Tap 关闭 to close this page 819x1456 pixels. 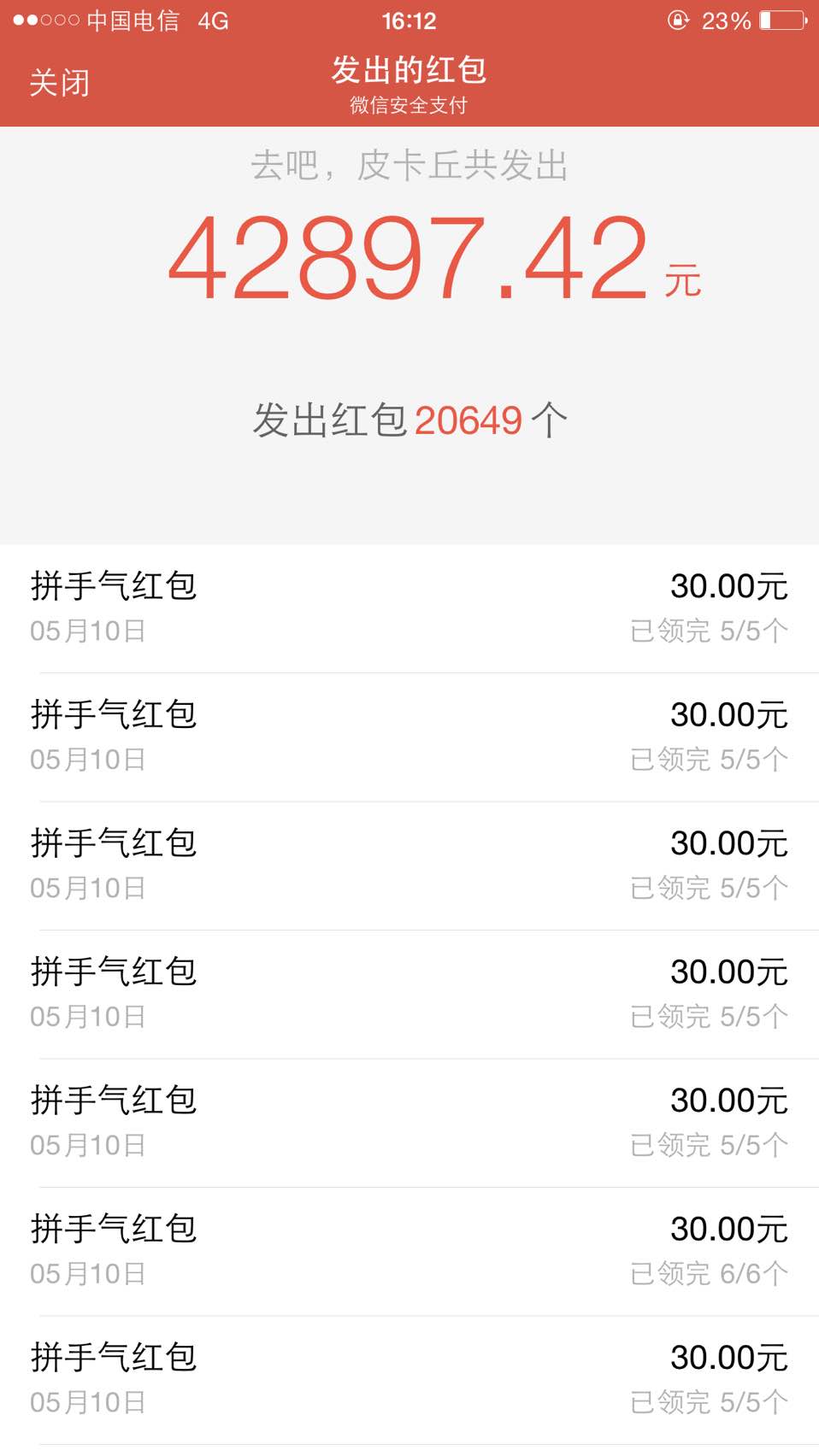pos(60,83)
